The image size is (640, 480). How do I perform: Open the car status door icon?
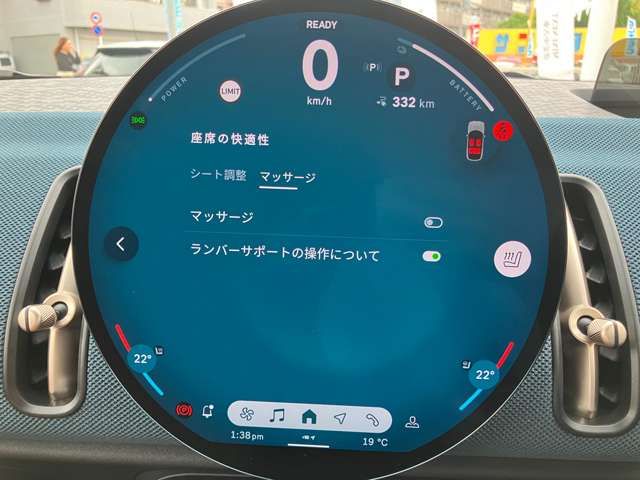pos(476,140)
